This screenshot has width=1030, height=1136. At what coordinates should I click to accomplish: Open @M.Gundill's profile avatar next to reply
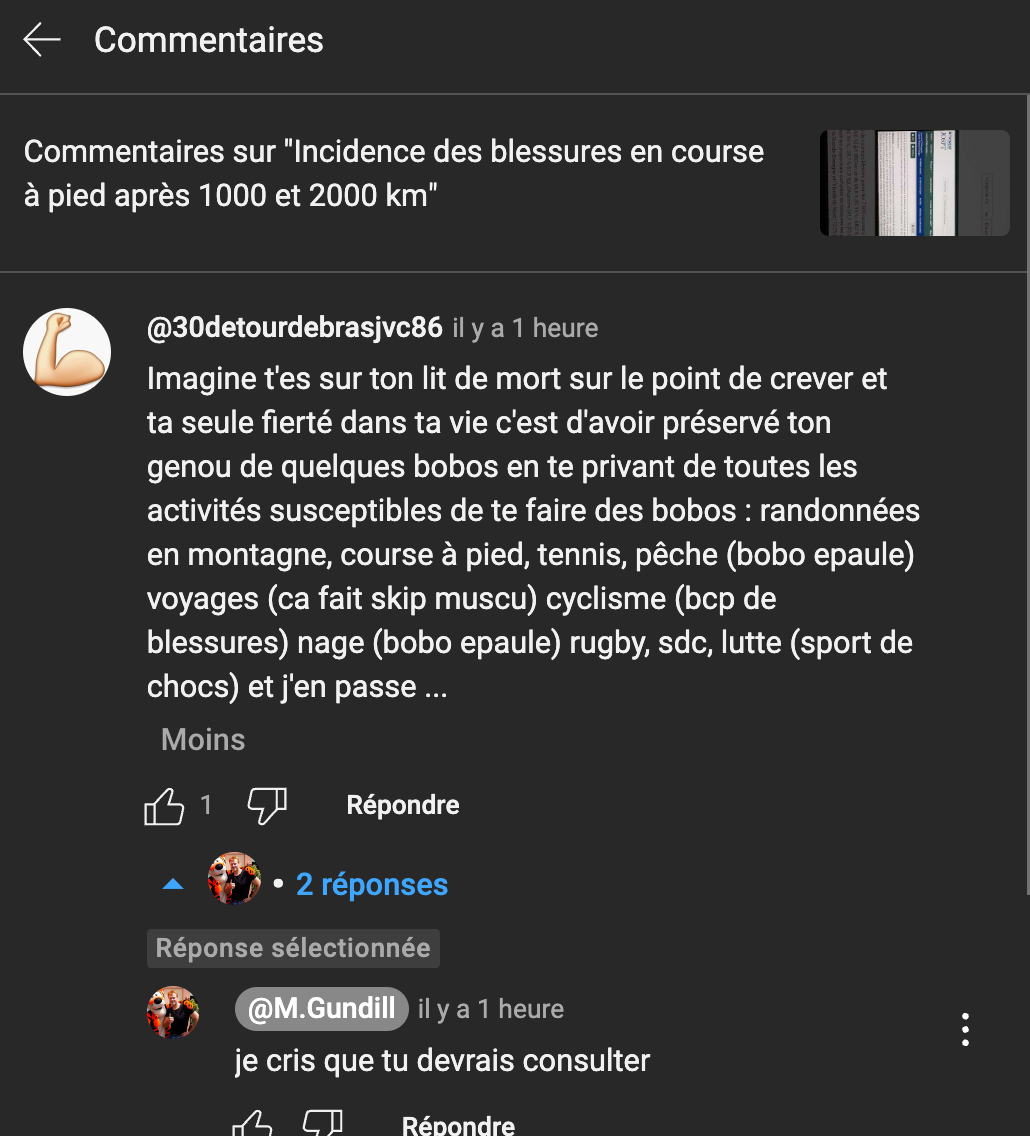point(174,1012)
